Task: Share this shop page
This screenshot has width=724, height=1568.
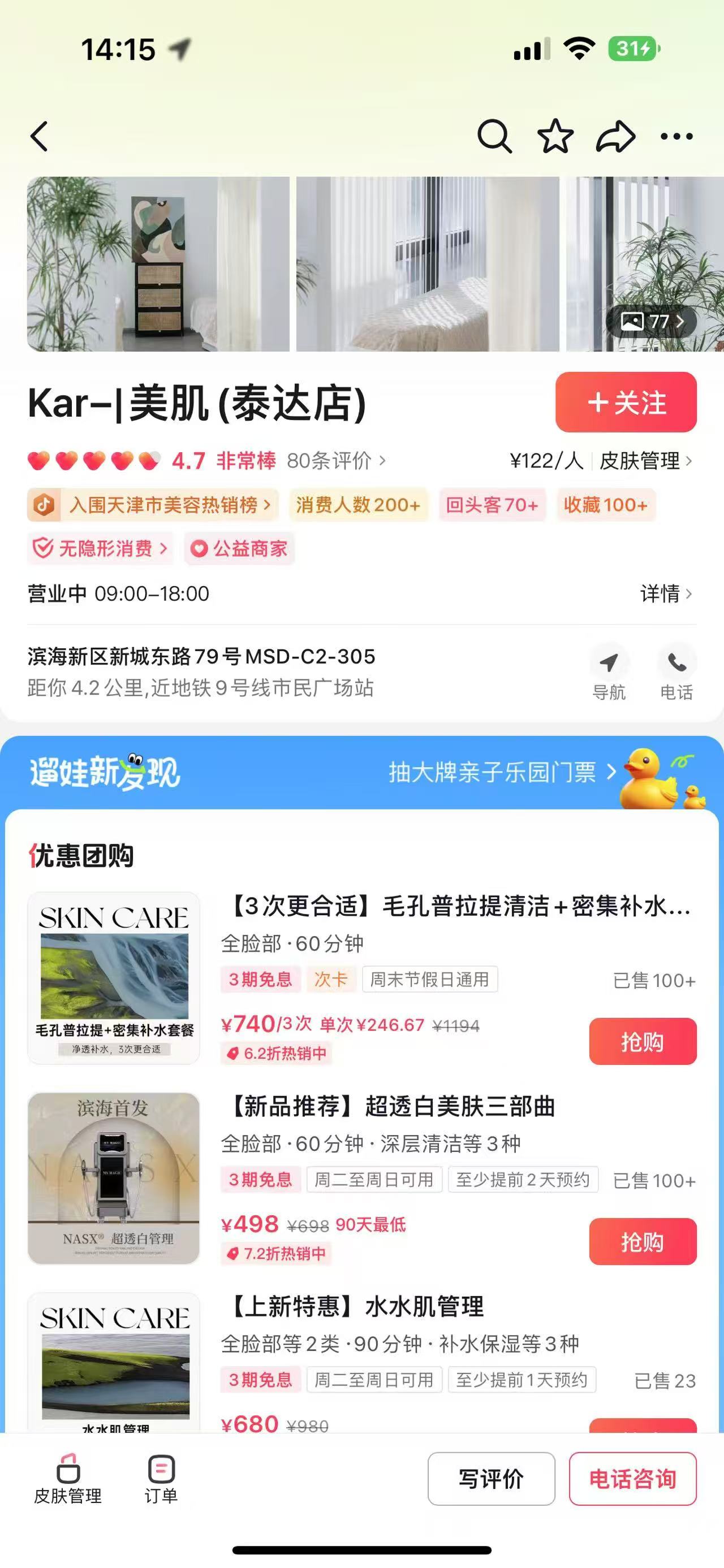Action: coord(615,136)
